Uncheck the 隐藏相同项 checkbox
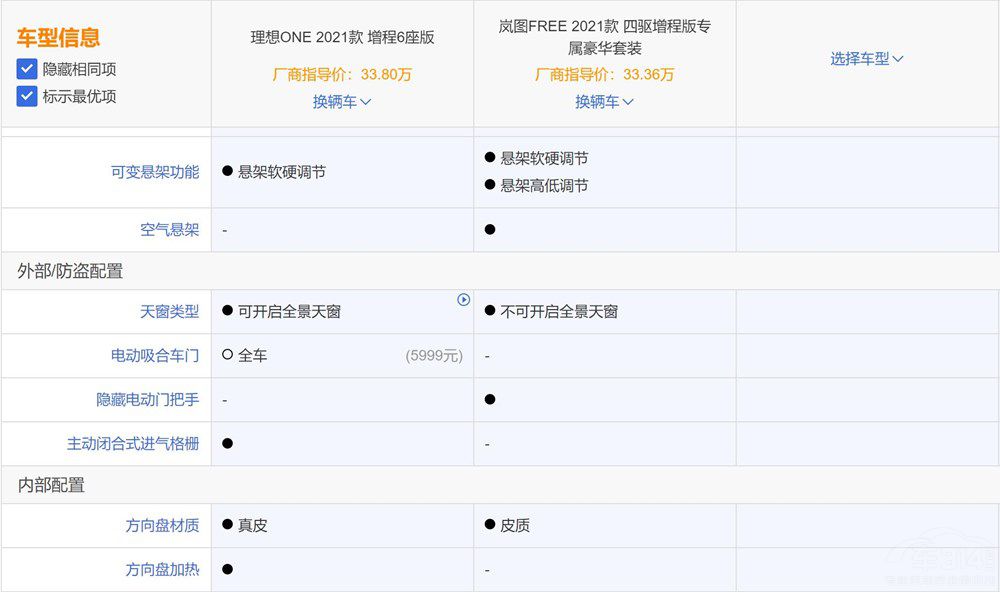Image resolution: width=1000 pixels, height=592 pixels. 27,69
